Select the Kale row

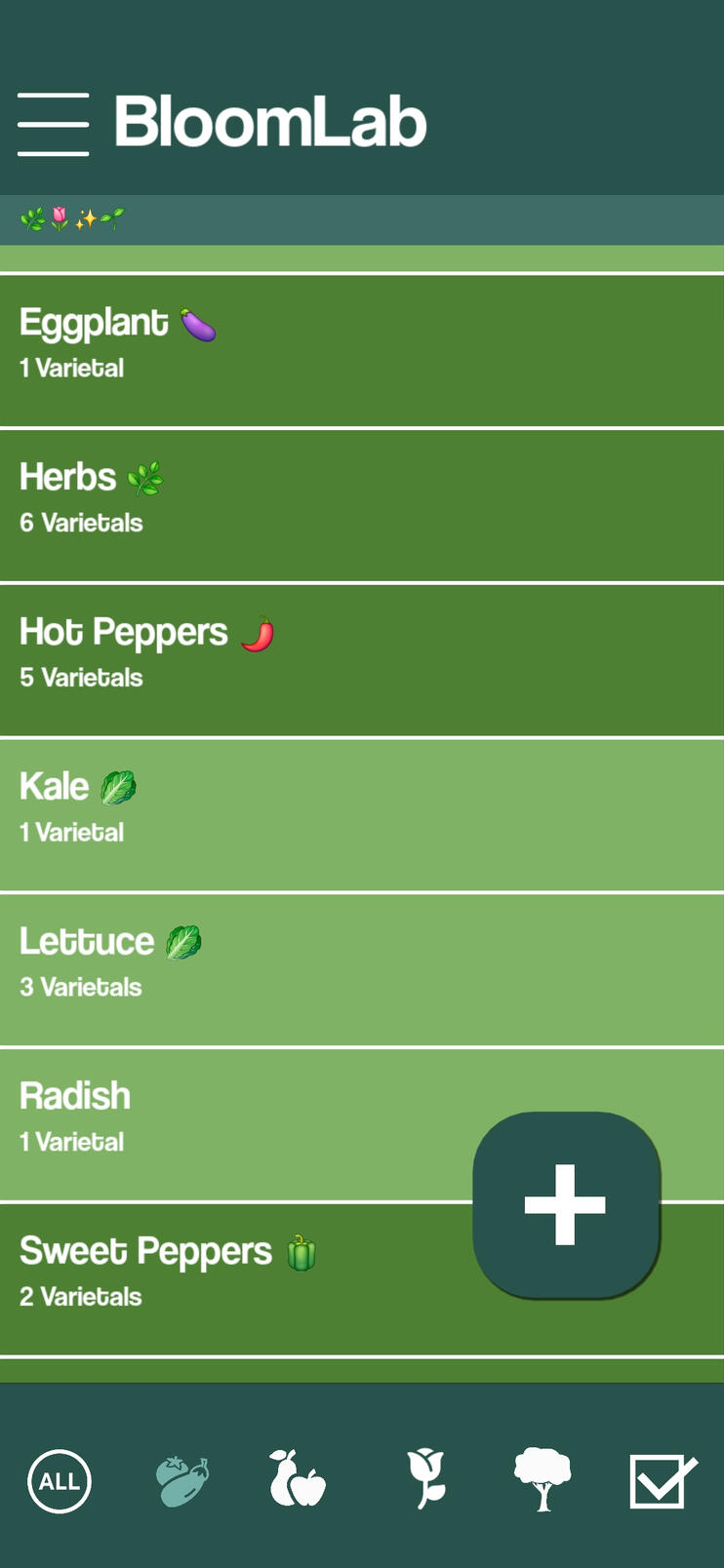coord(361,814)
